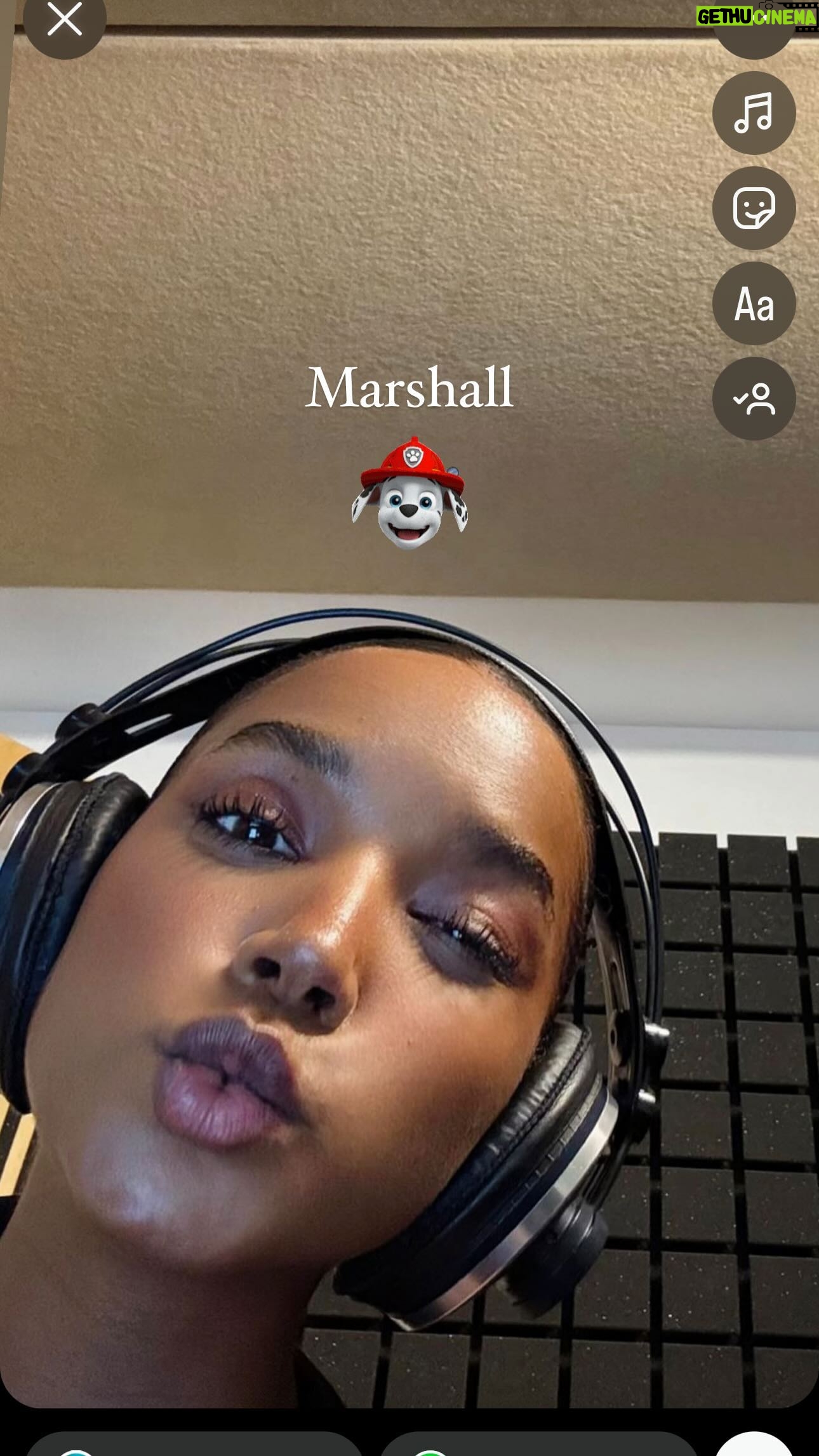Tap the white send arrow button
Screen dimensions: 819x1456
(x=754, y=1445)
